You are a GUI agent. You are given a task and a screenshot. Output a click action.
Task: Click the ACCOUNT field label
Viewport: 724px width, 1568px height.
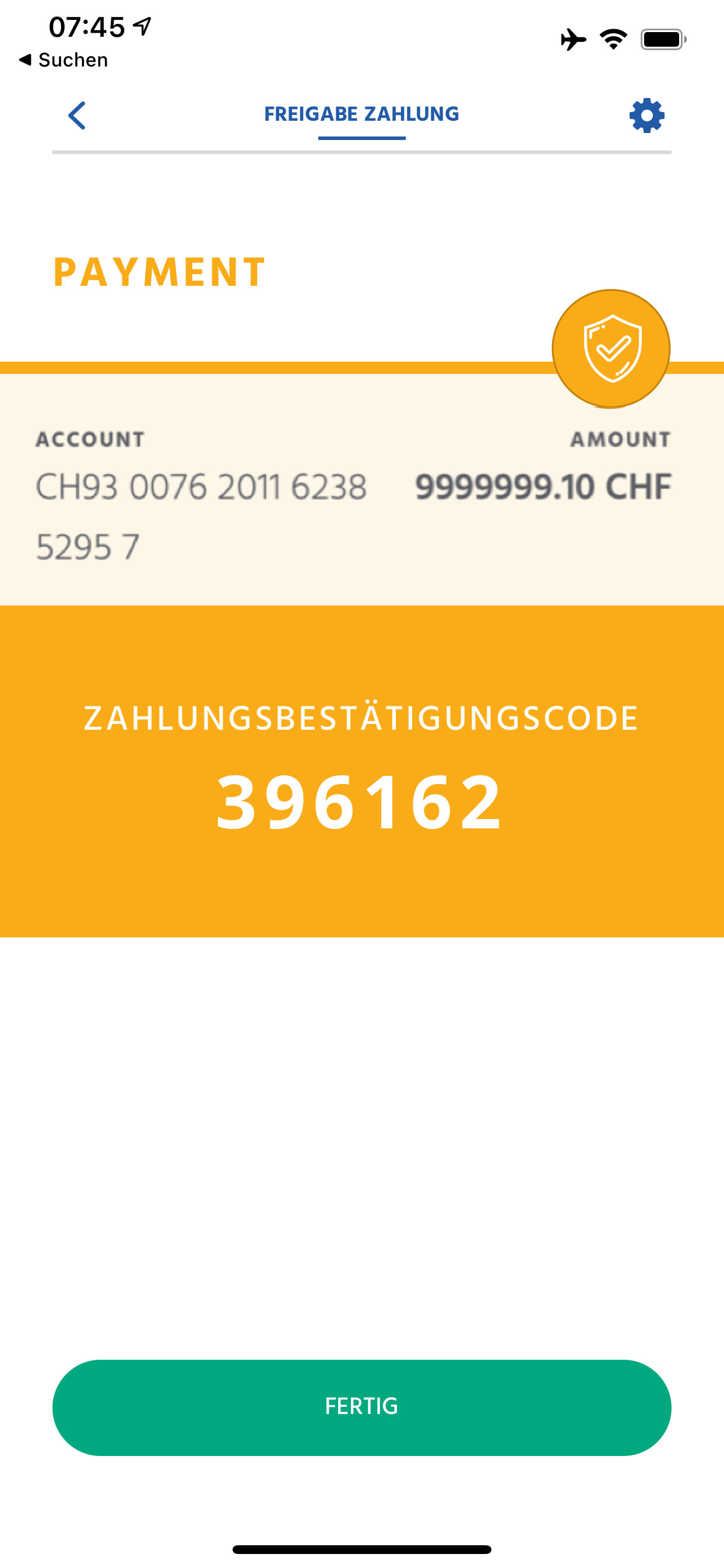click(90, 439)
